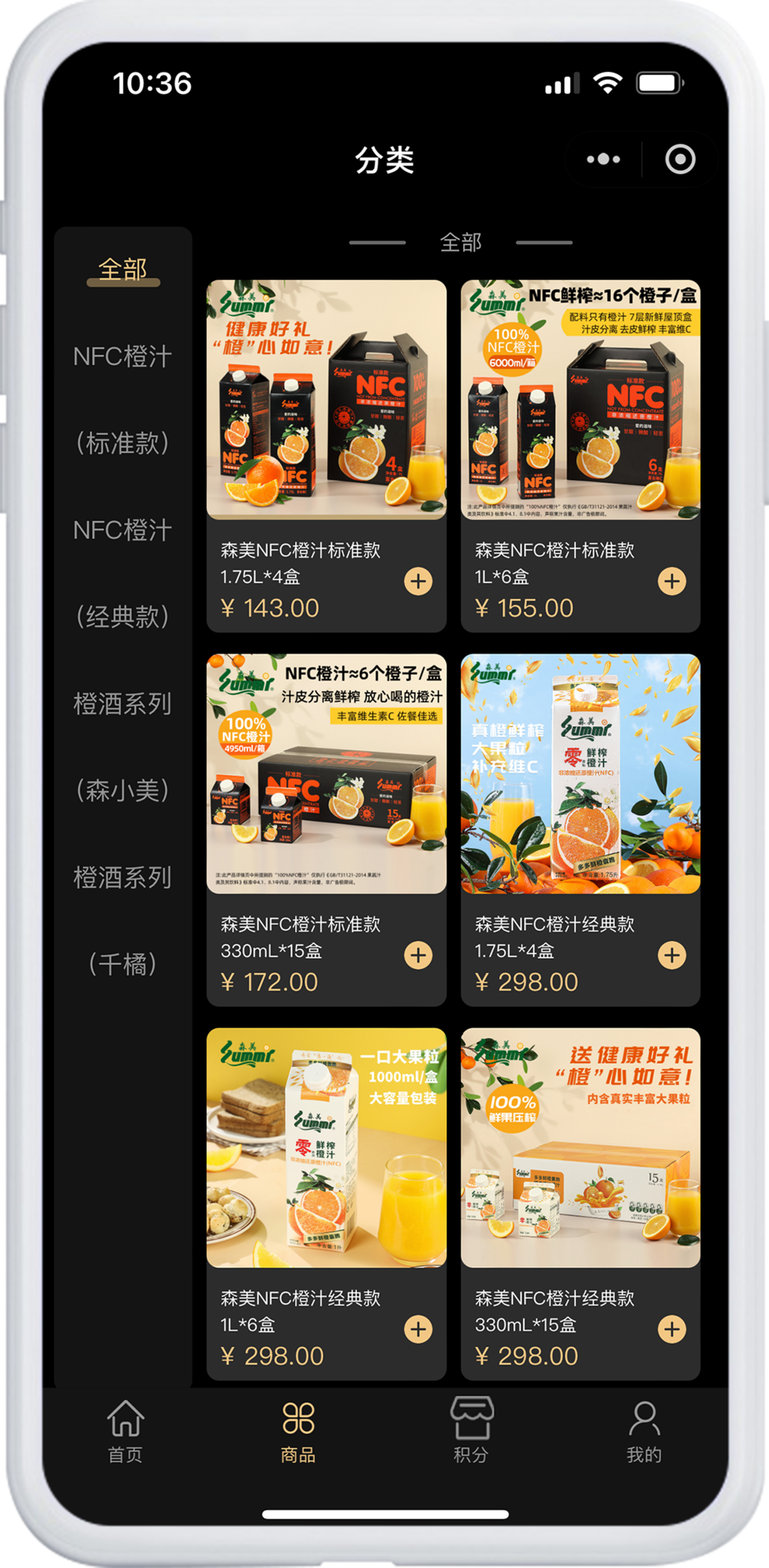Select the 全部 category in the sidebar

(123, 270)
